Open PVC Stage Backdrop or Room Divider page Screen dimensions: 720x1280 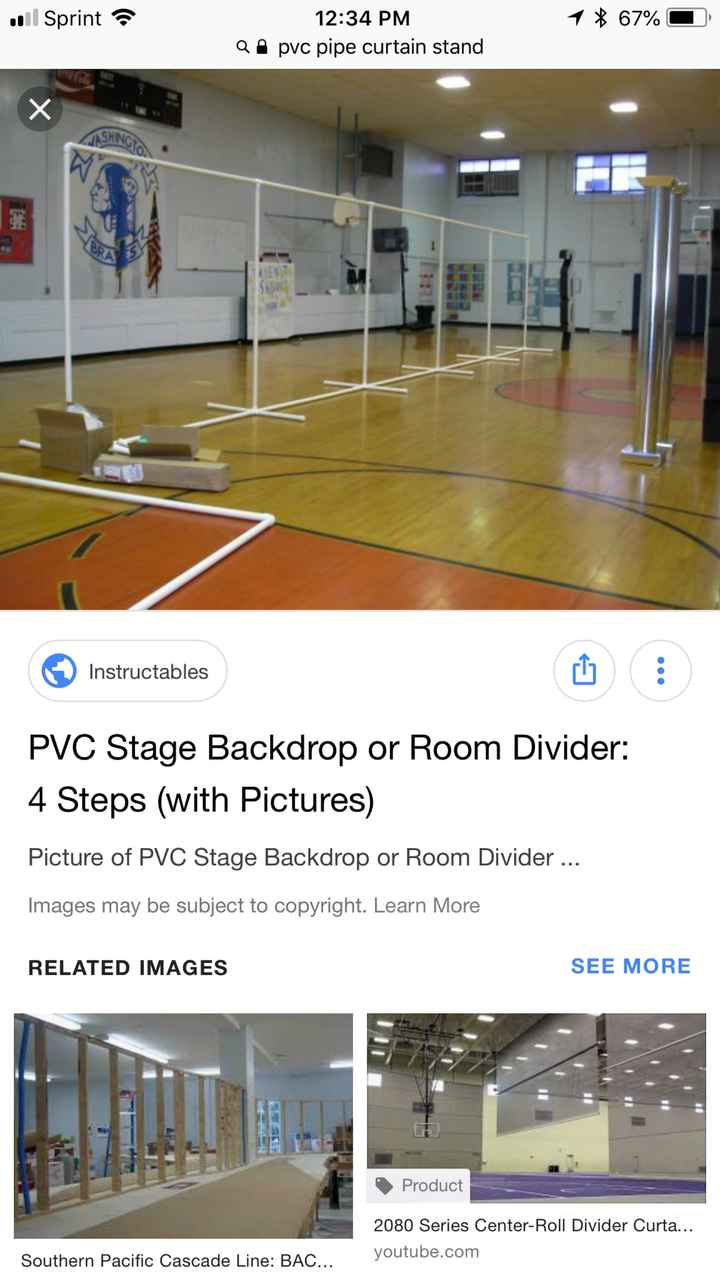[328, 773]
